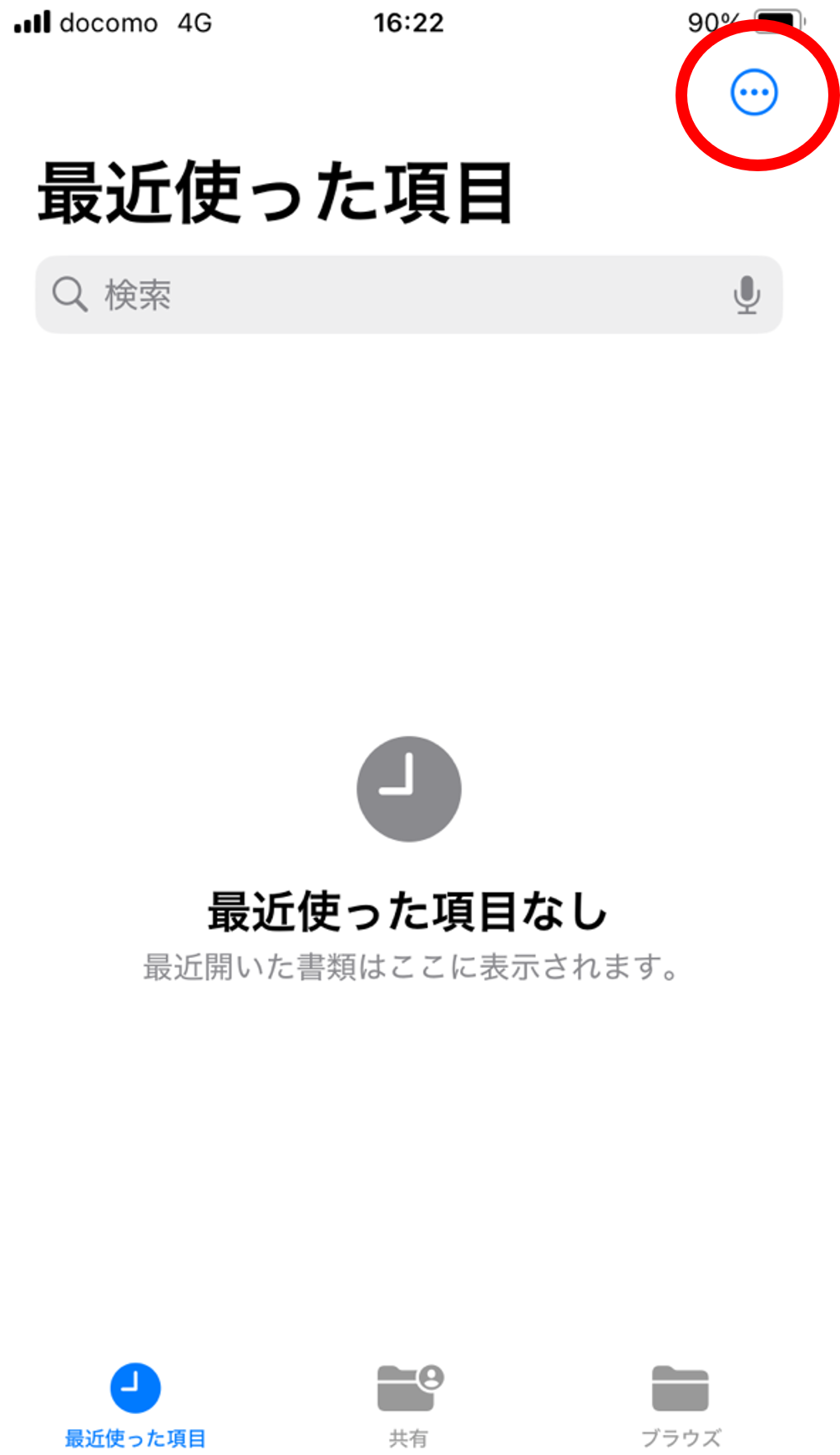Open the more options ellipsis menu
Screen dimensions: 840x1455
click(x=754, y=93)
